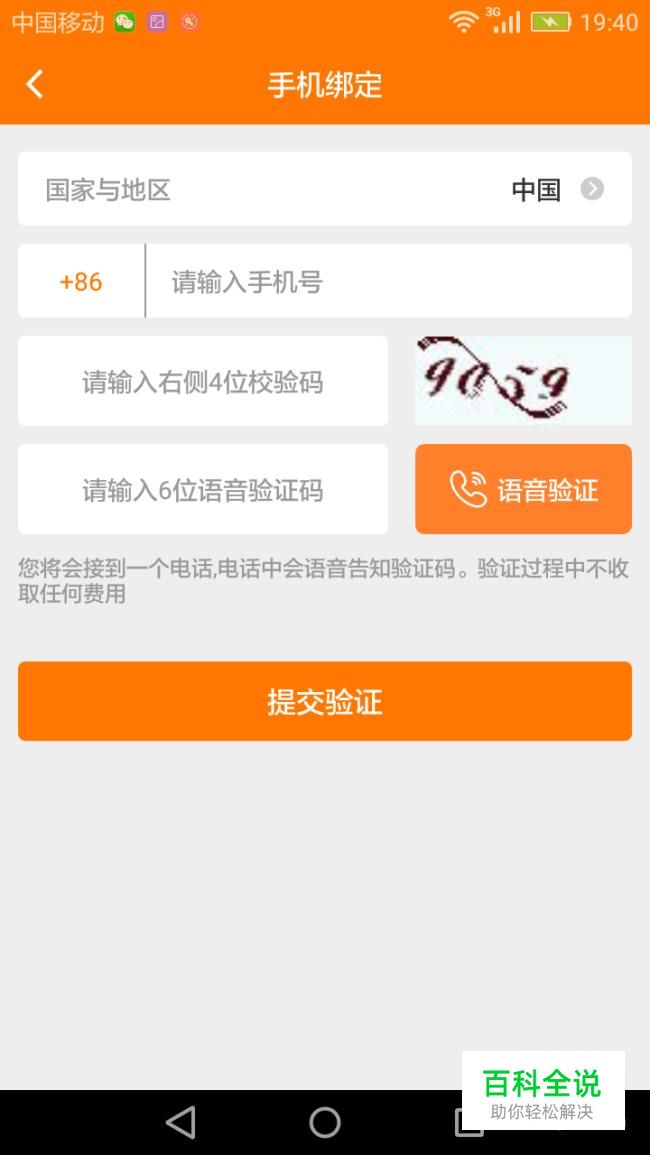Request a call with 语音验证 button
This screenshot has height=1155, width=650.
click(x=523, y=490)
